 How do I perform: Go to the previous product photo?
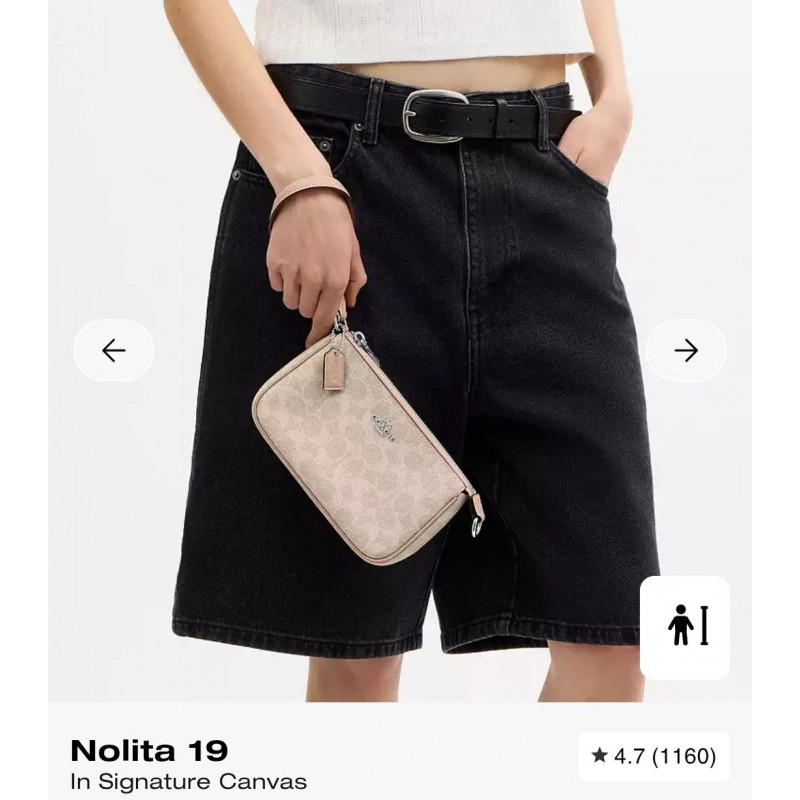[114, 350]
